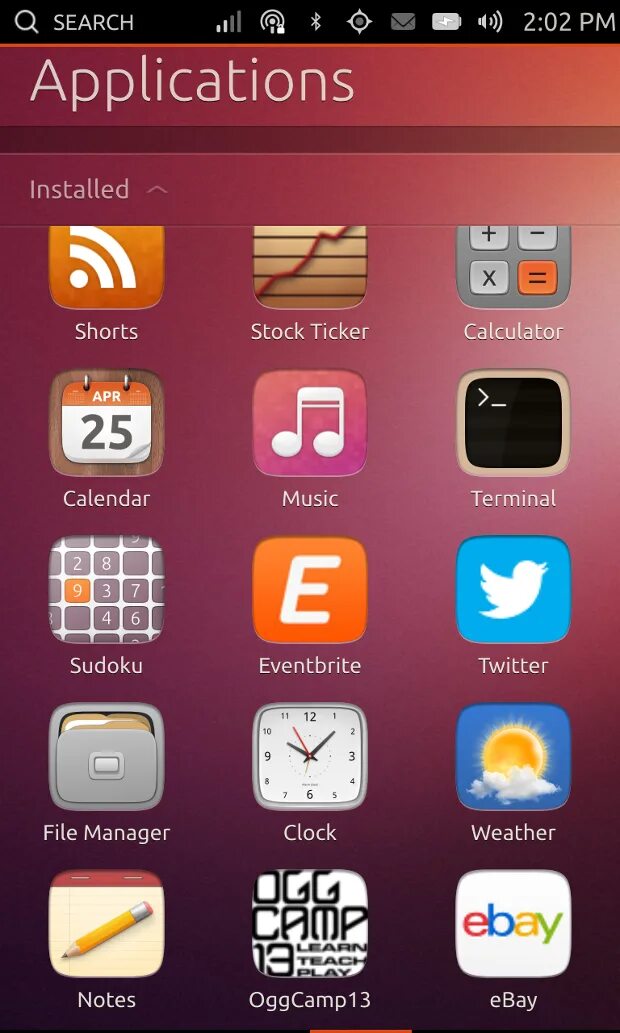Launch the Notes app
This screenshot has width=620, height=1033.
tap(106, 924)
